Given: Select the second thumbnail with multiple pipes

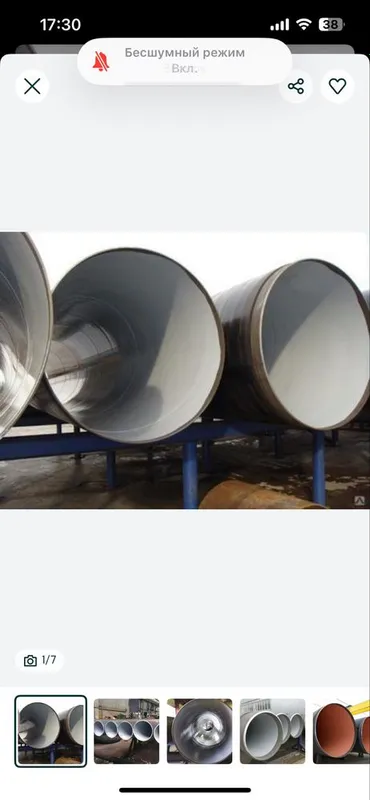Looking at the screenshot, I should coord(127,731).
